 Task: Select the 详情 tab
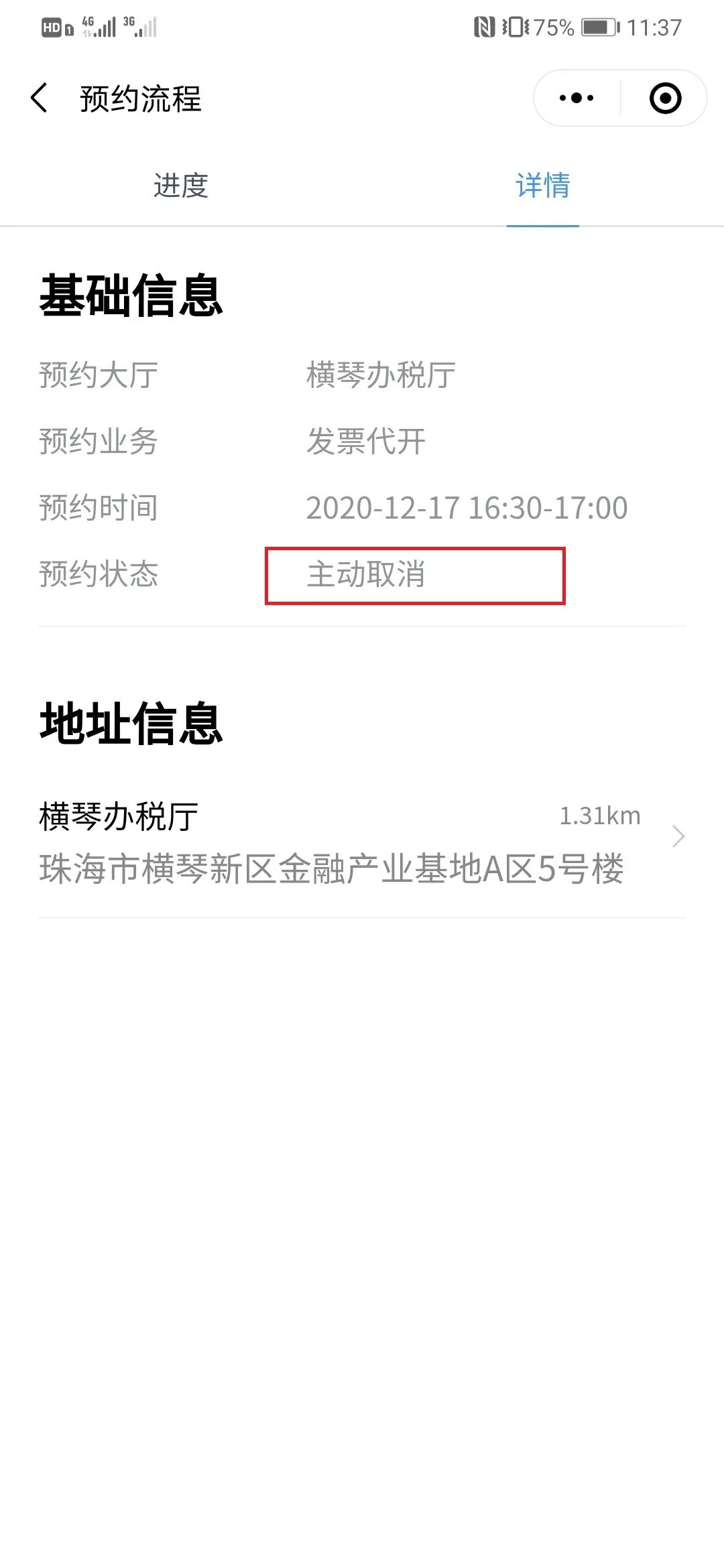542,186
